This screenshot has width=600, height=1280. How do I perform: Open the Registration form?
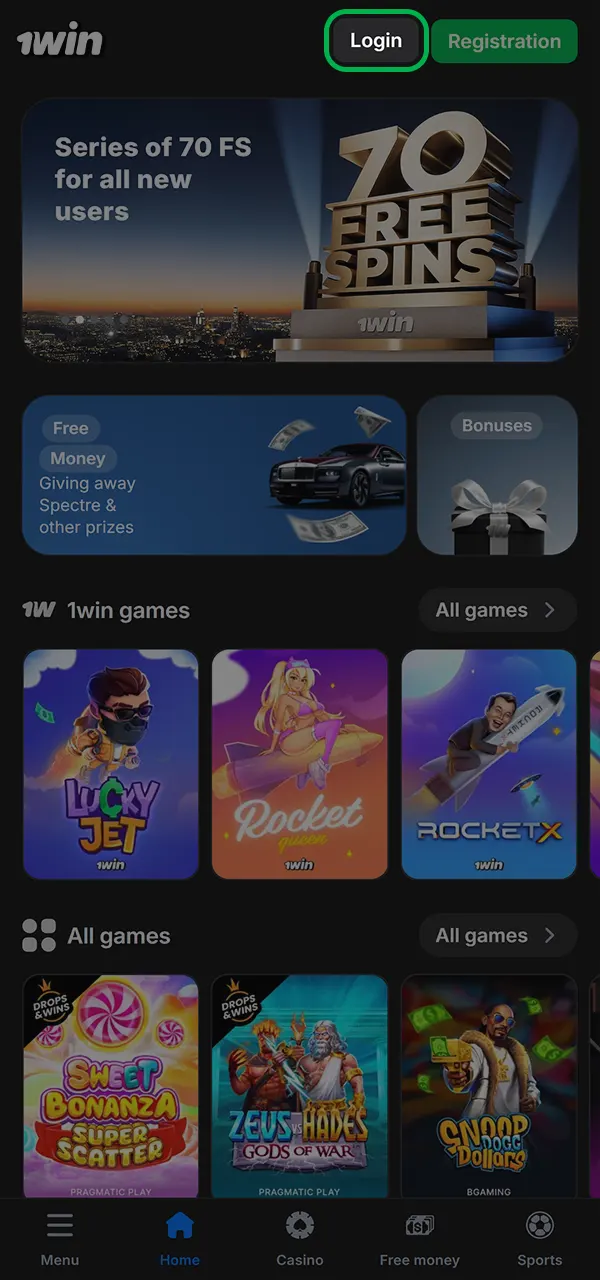pyautogui.click(x=504, y=41)
